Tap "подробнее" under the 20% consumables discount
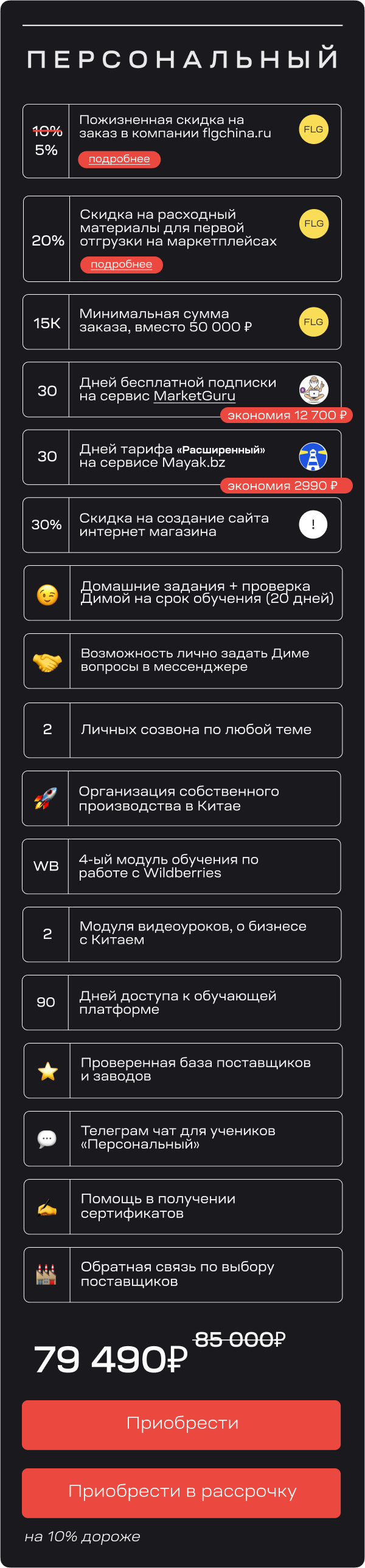 121,264
